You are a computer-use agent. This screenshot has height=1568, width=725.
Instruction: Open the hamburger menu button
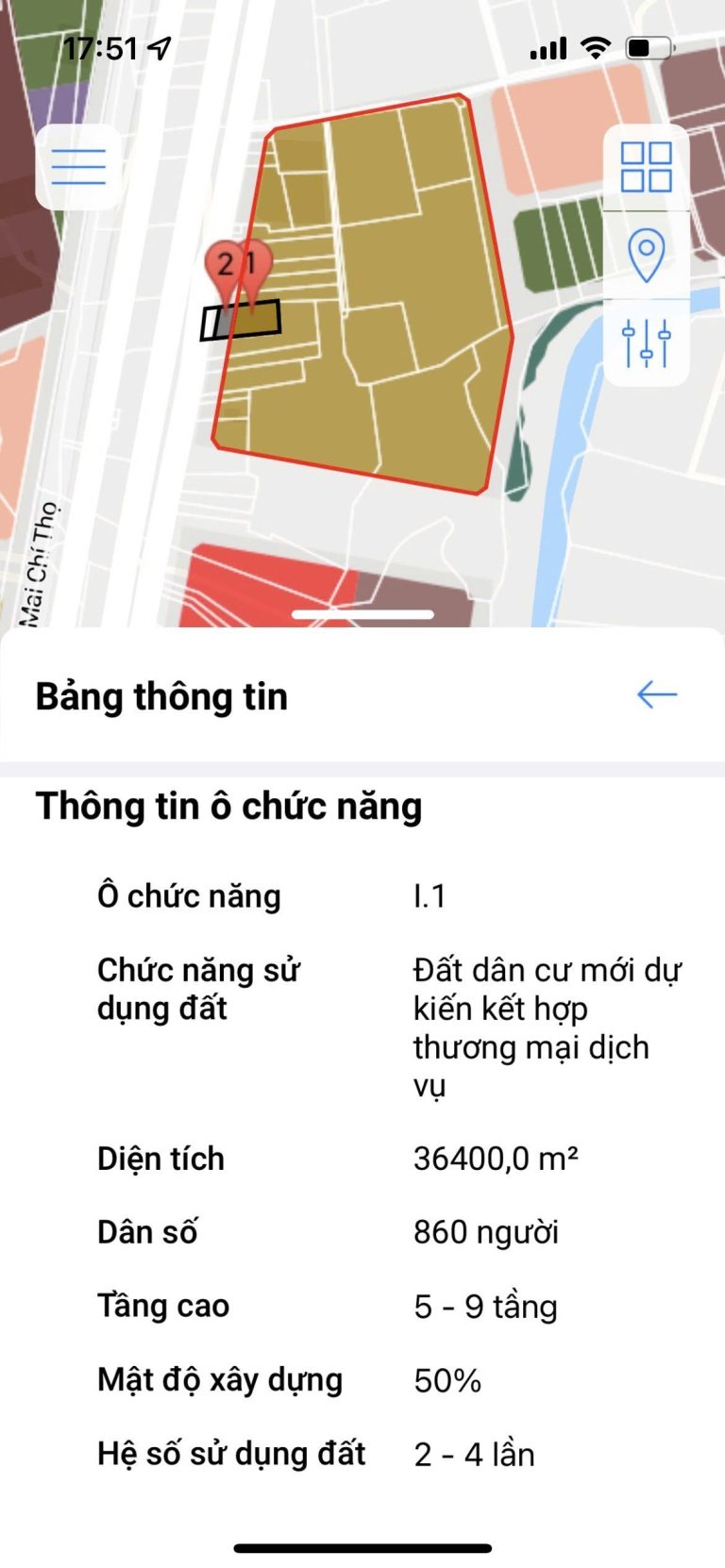[78, 167]
